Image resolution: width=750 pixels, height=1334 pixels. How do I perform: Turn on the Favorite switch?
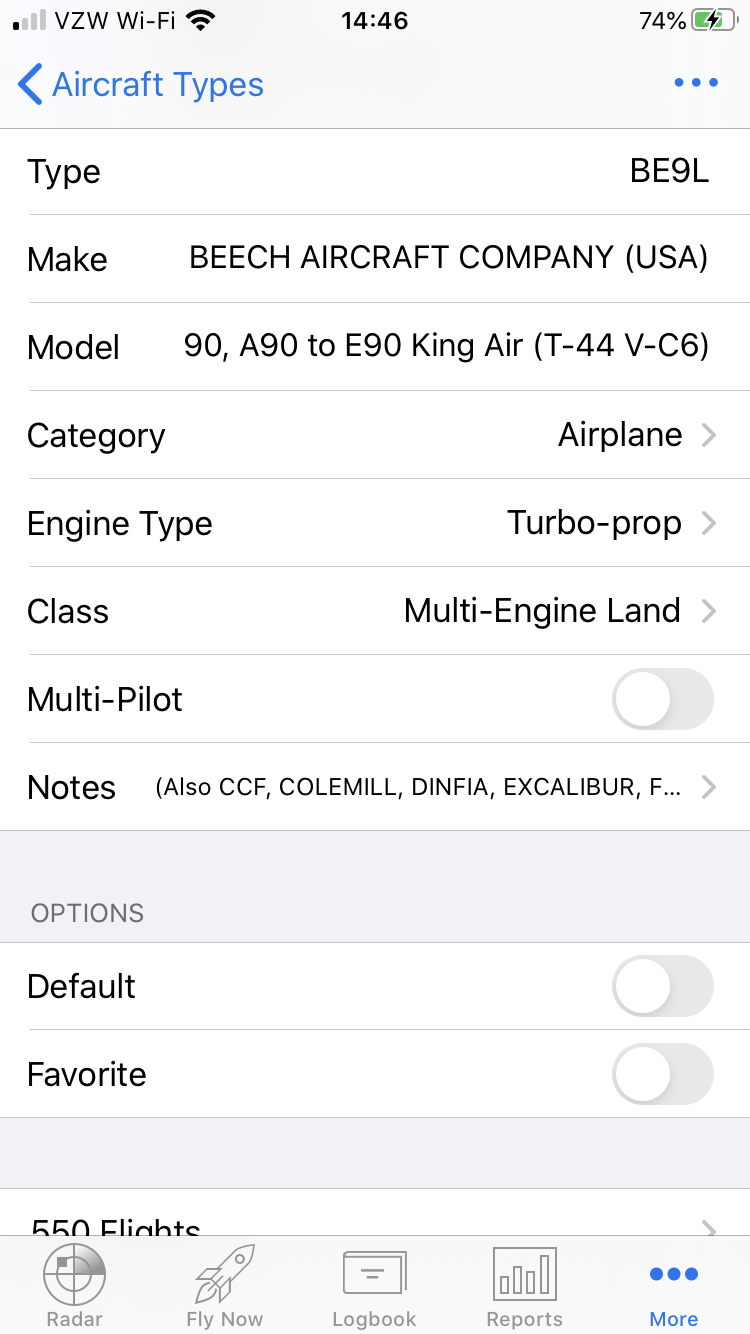662,1074
